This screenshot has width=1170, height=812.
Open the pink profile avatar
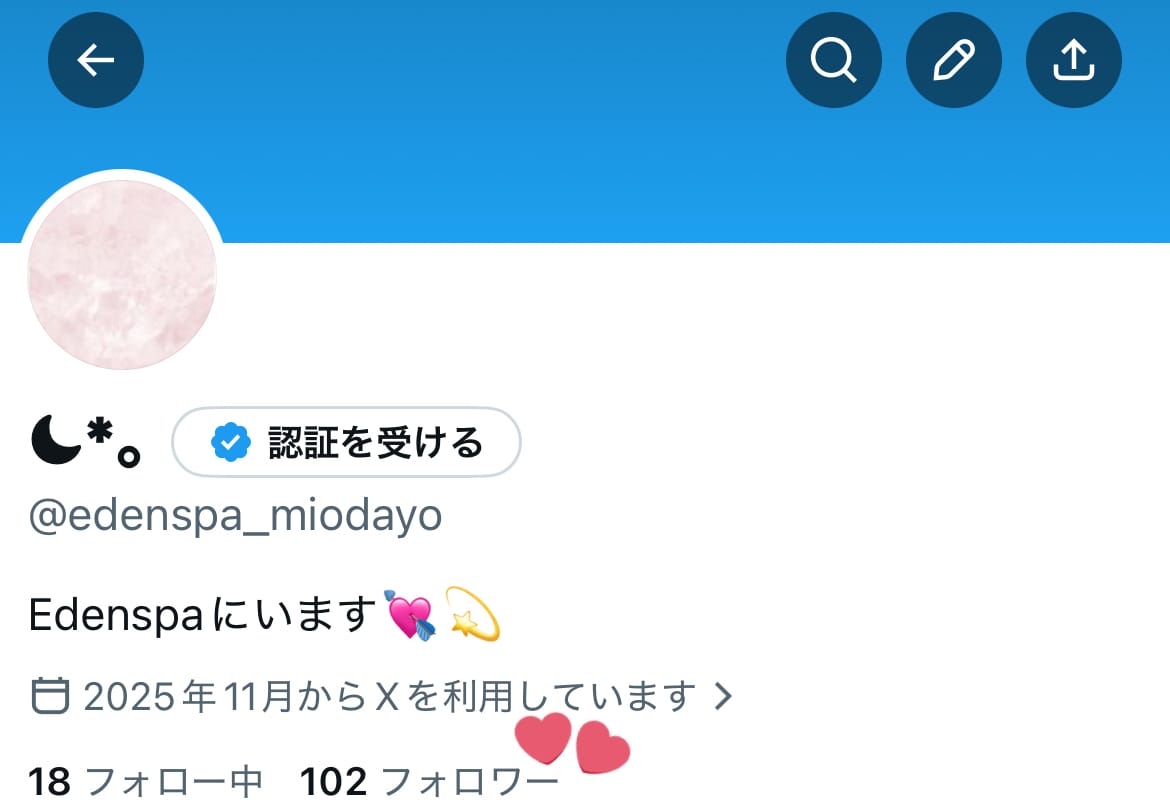pyautogui.click(x=122, y=275)
